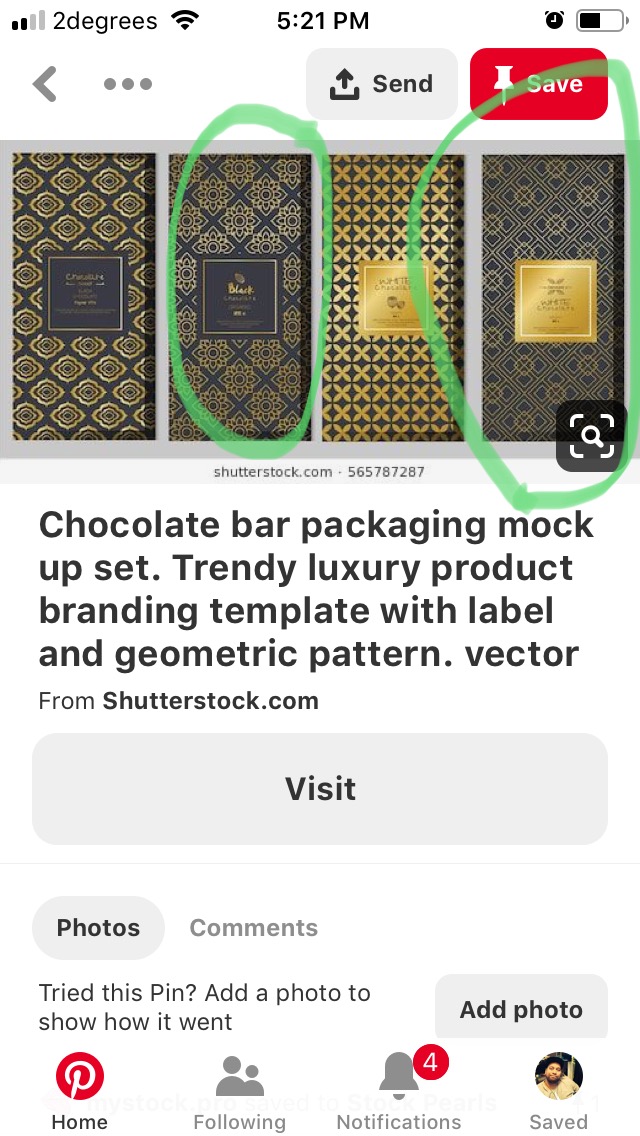Open the visual search lens icon

click(591, 436)
